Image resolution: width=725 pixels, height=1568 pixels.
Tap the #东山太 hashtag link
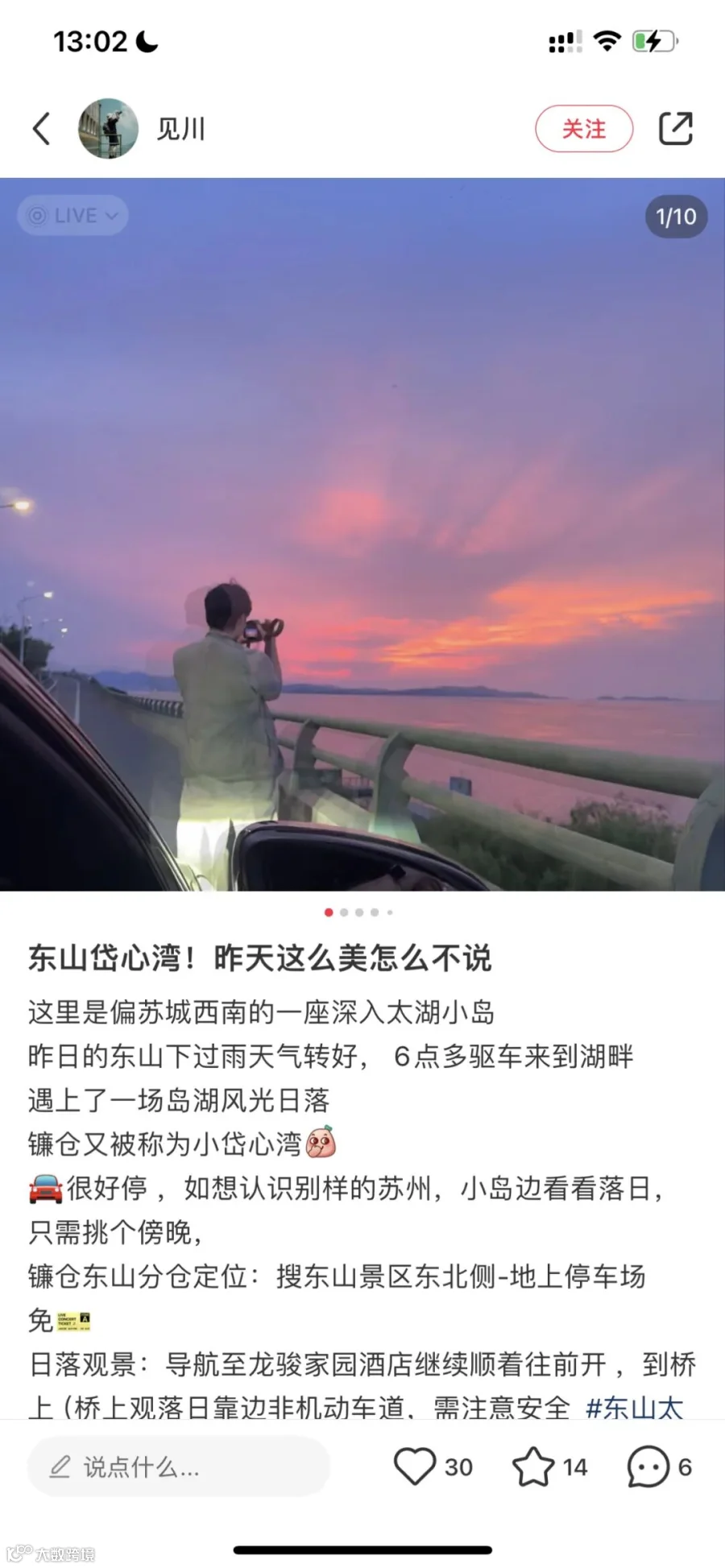634,1408
